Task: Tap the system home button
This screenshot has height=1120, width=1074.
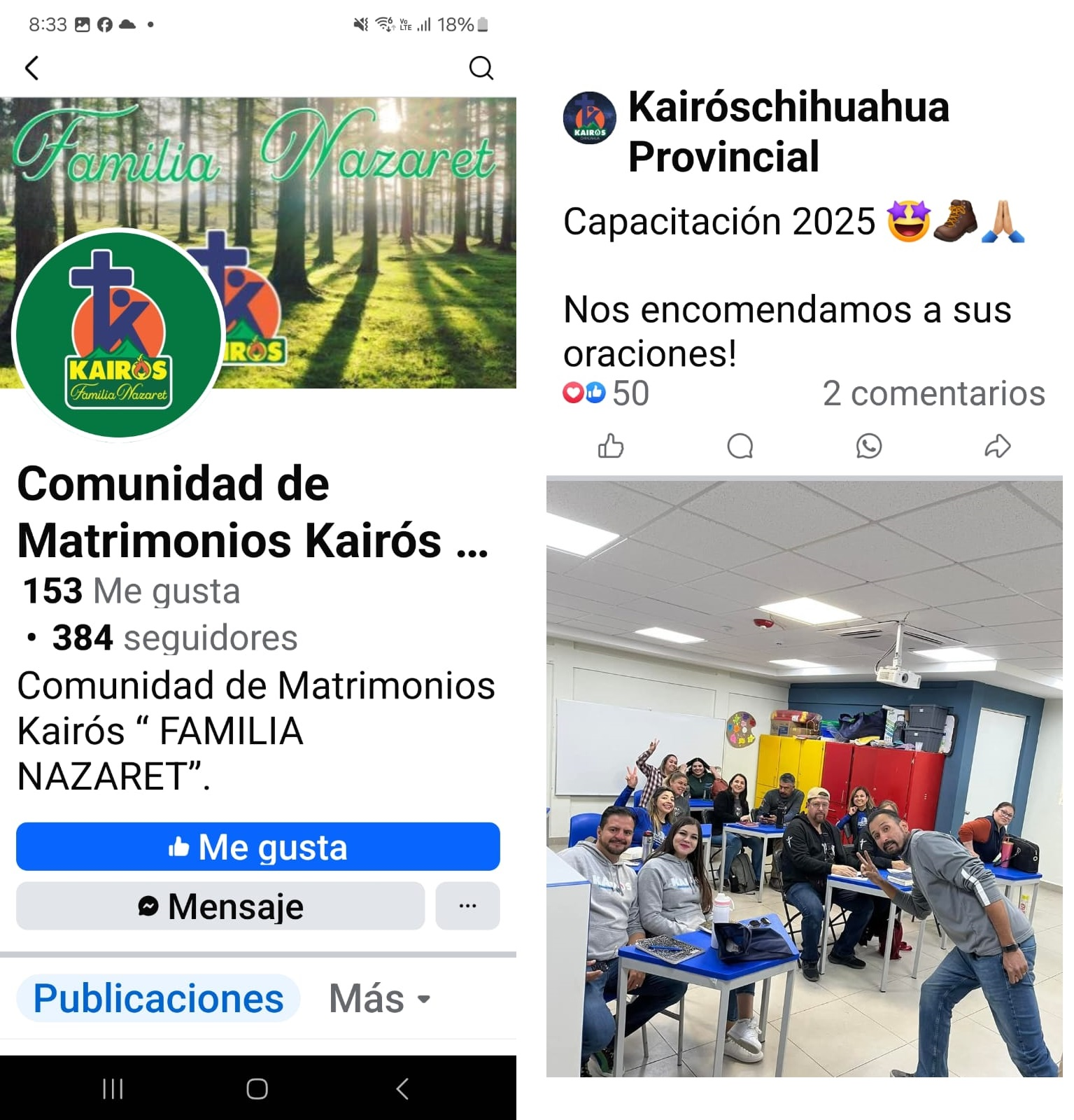Action: (x=257, y=1088)
